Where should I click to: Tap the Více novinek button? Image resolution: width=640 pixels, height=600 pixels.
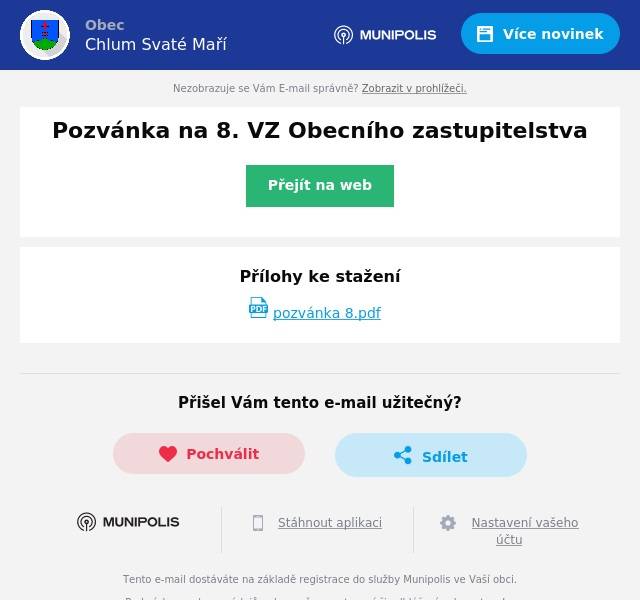click(540, 34)
